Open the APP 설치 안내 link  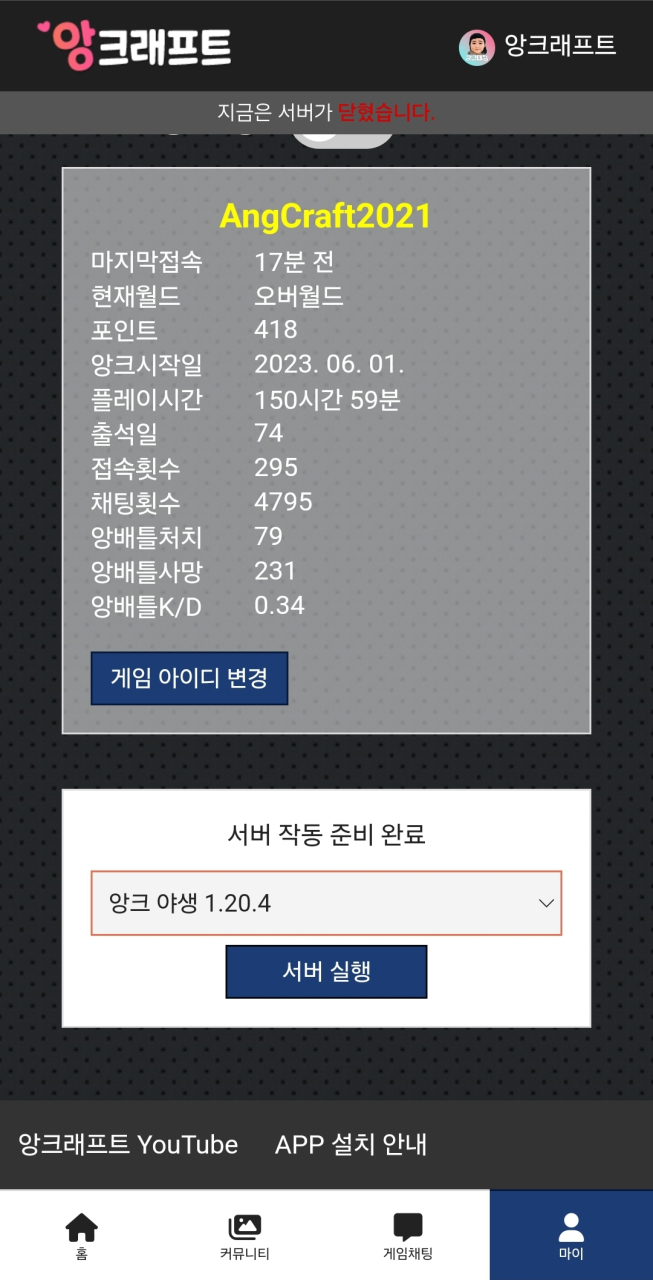click(x=351, y=1144)
